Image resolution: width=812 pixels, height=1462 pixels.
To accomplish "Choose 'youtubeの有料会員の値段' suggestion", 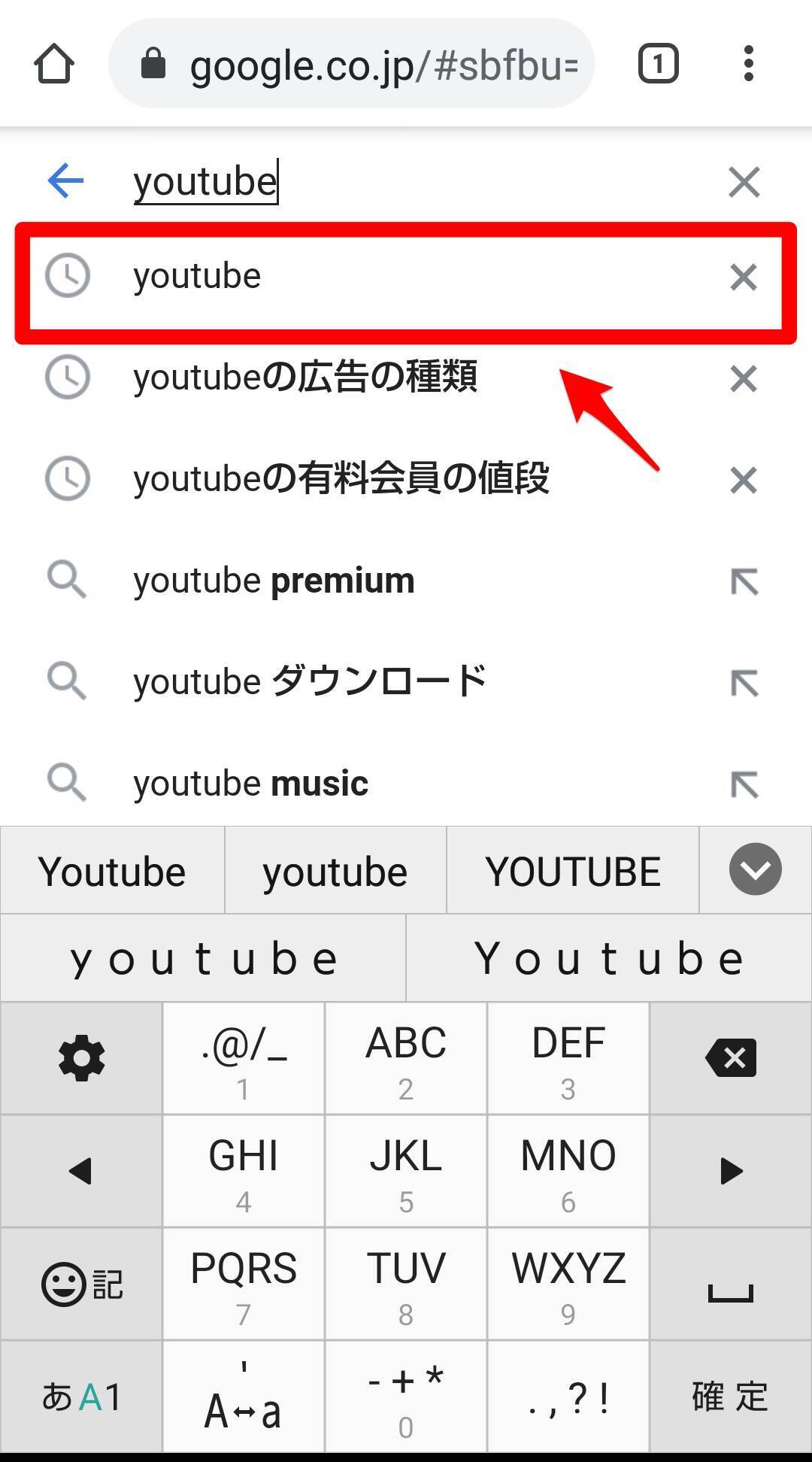I will pyautogui.click(x=341, y=479).
